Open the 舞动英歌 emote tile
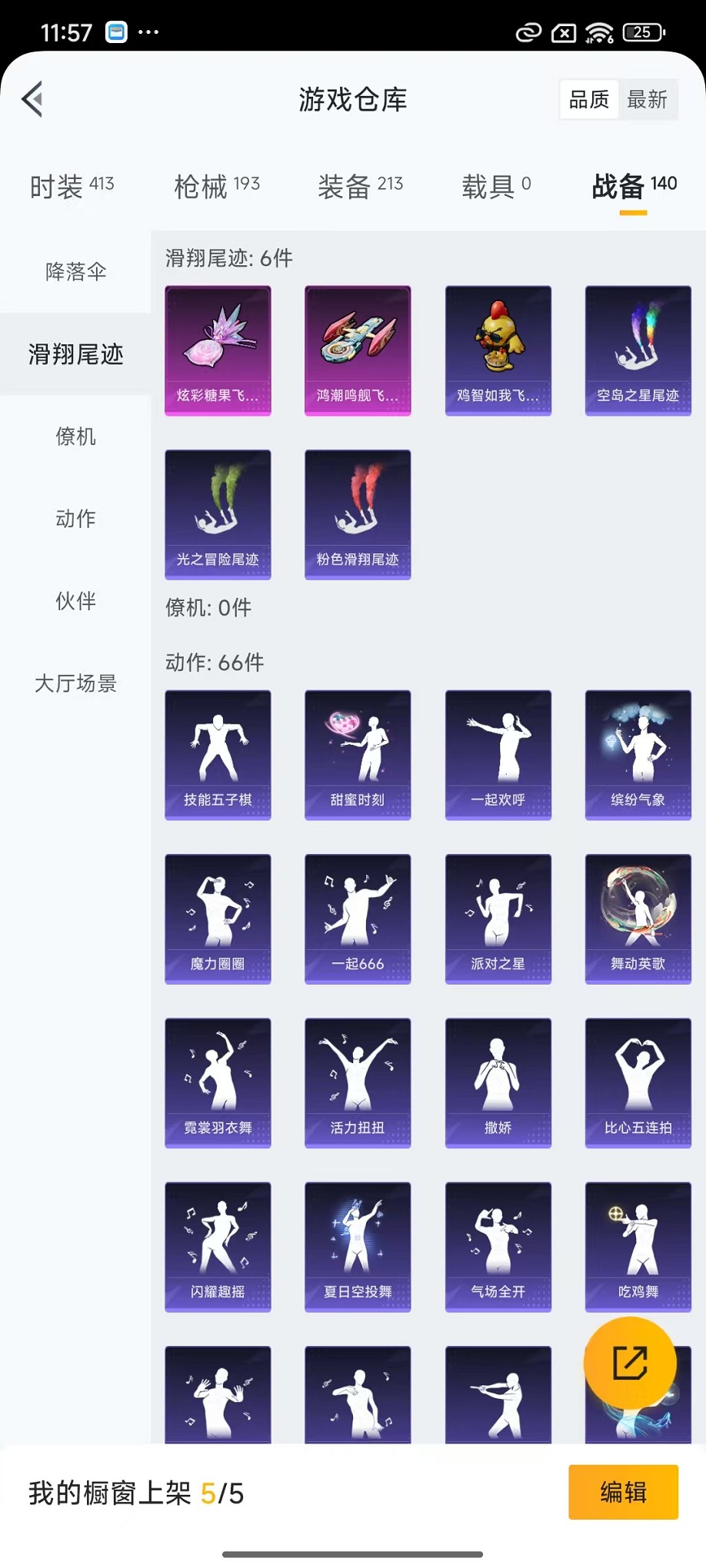 click(638, 919)
